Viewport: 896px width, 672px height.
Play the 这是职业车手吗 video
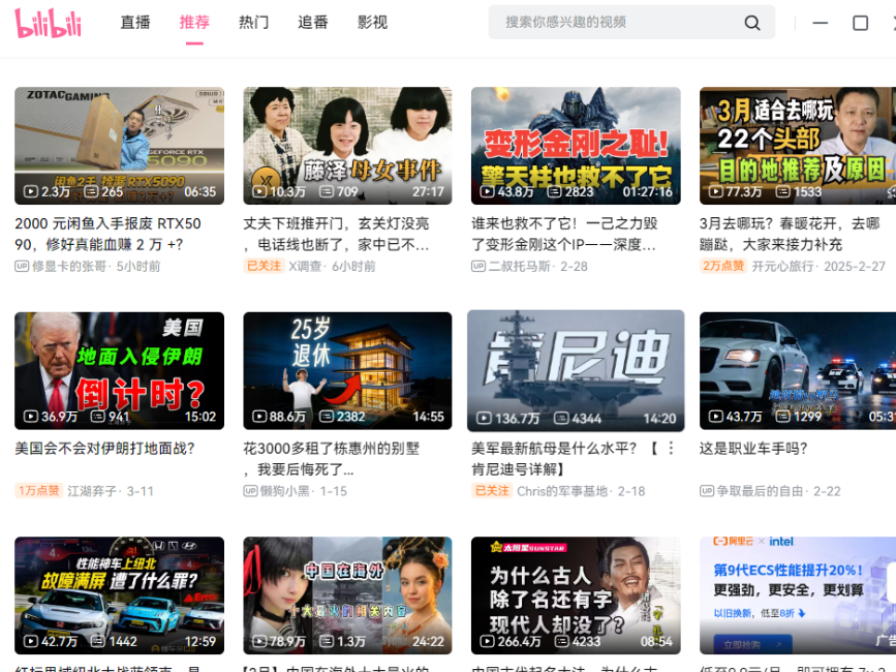tap(797, 371)
